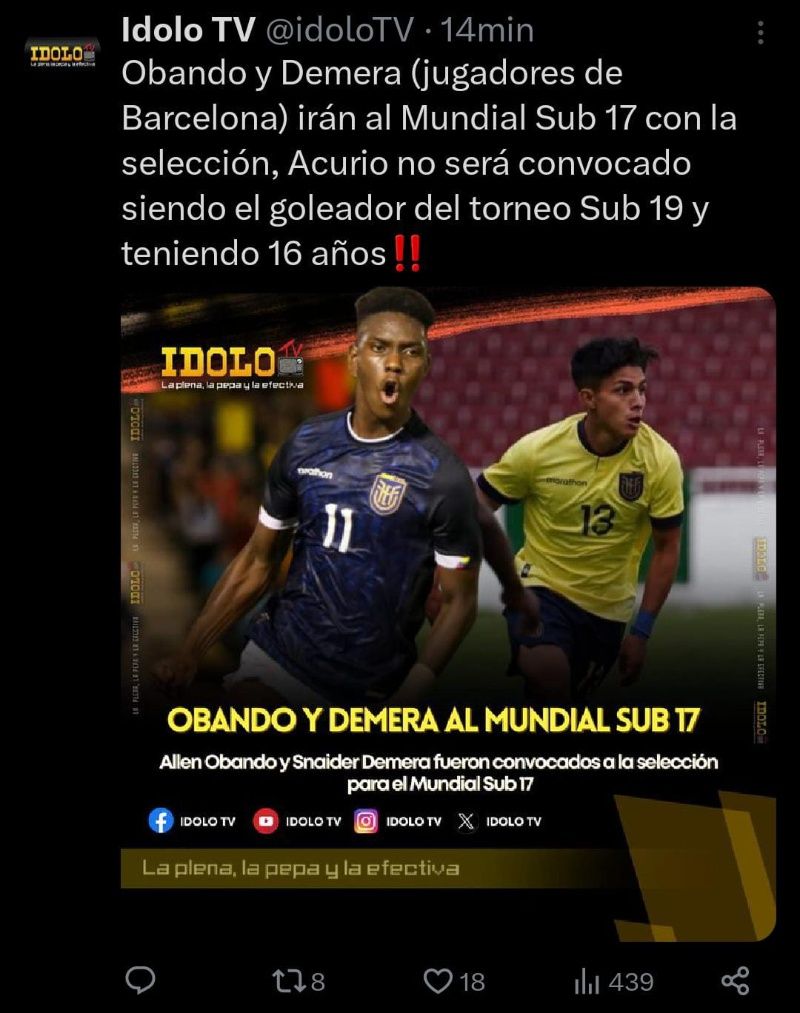The width and height of the screenshot is (800, 1013).
Task: View the tweet's analytics
Action: coord(587,981)
